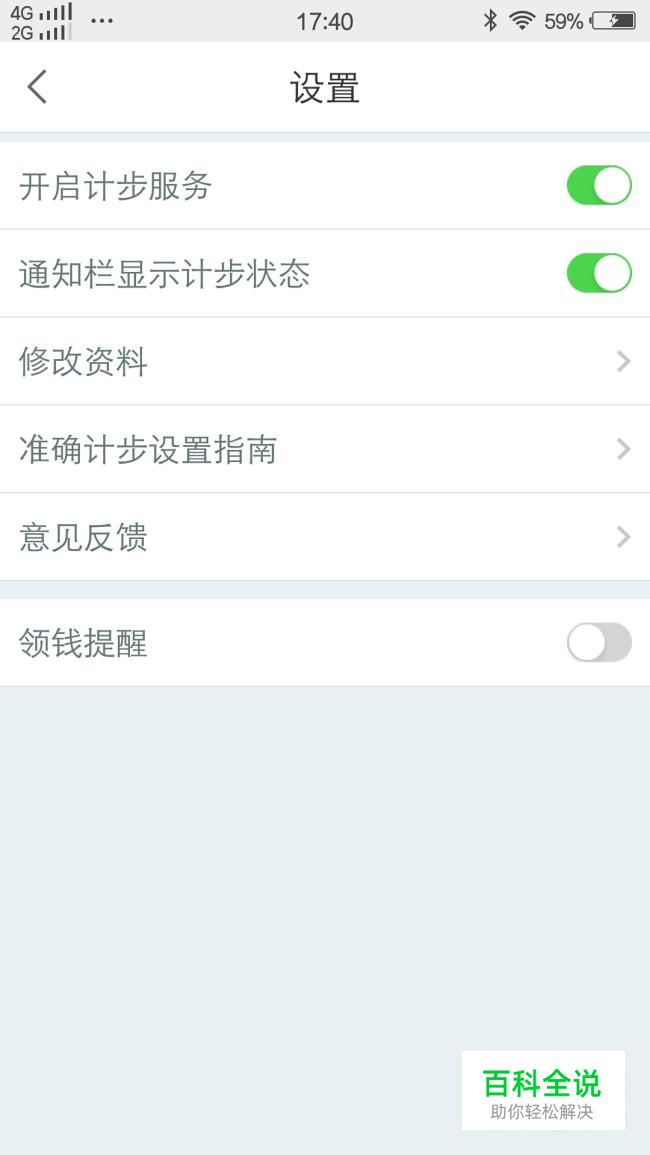650x1155 pixels.
Task: Turn off the 开启计步服务 switch
Action: (599, 186)
